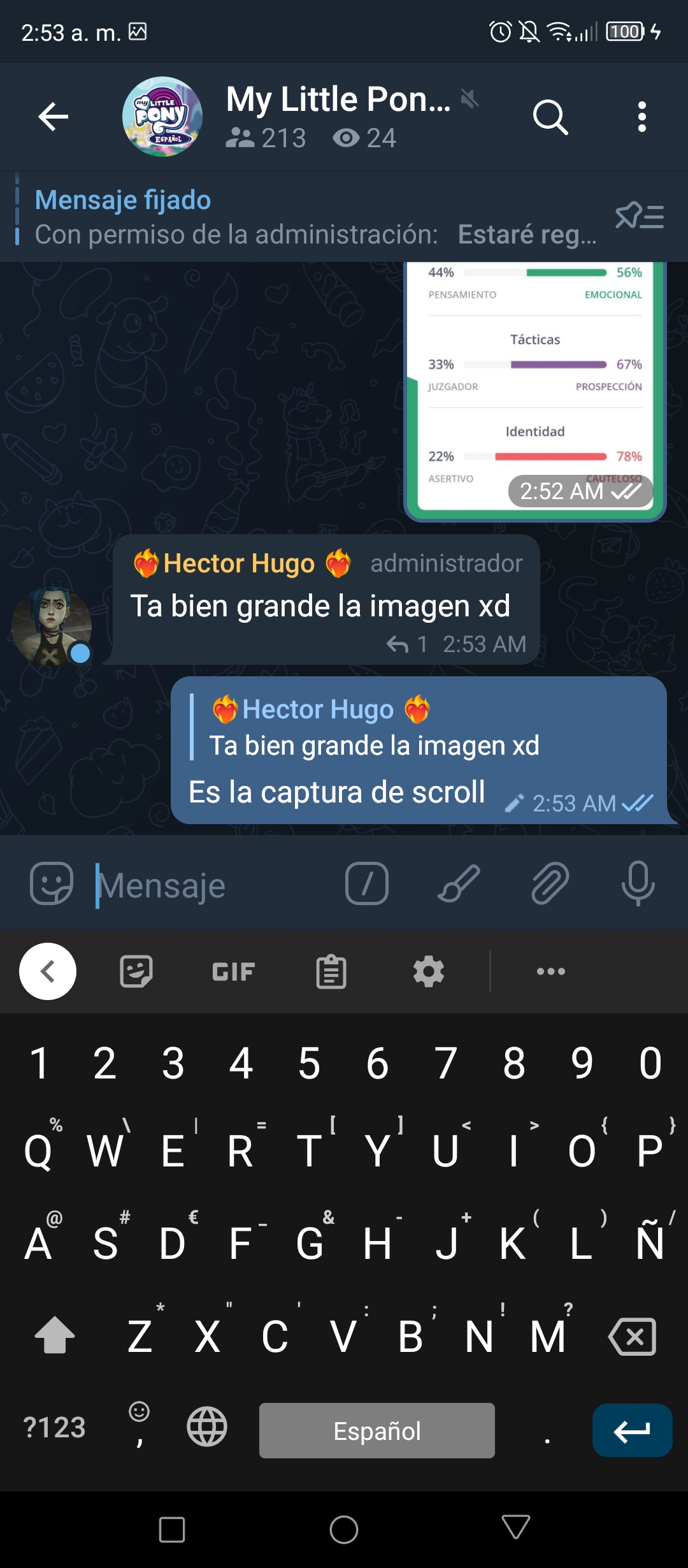Screen dimensions: 688x1568
Task: Go back from the chat
Action: click(54, 117)
